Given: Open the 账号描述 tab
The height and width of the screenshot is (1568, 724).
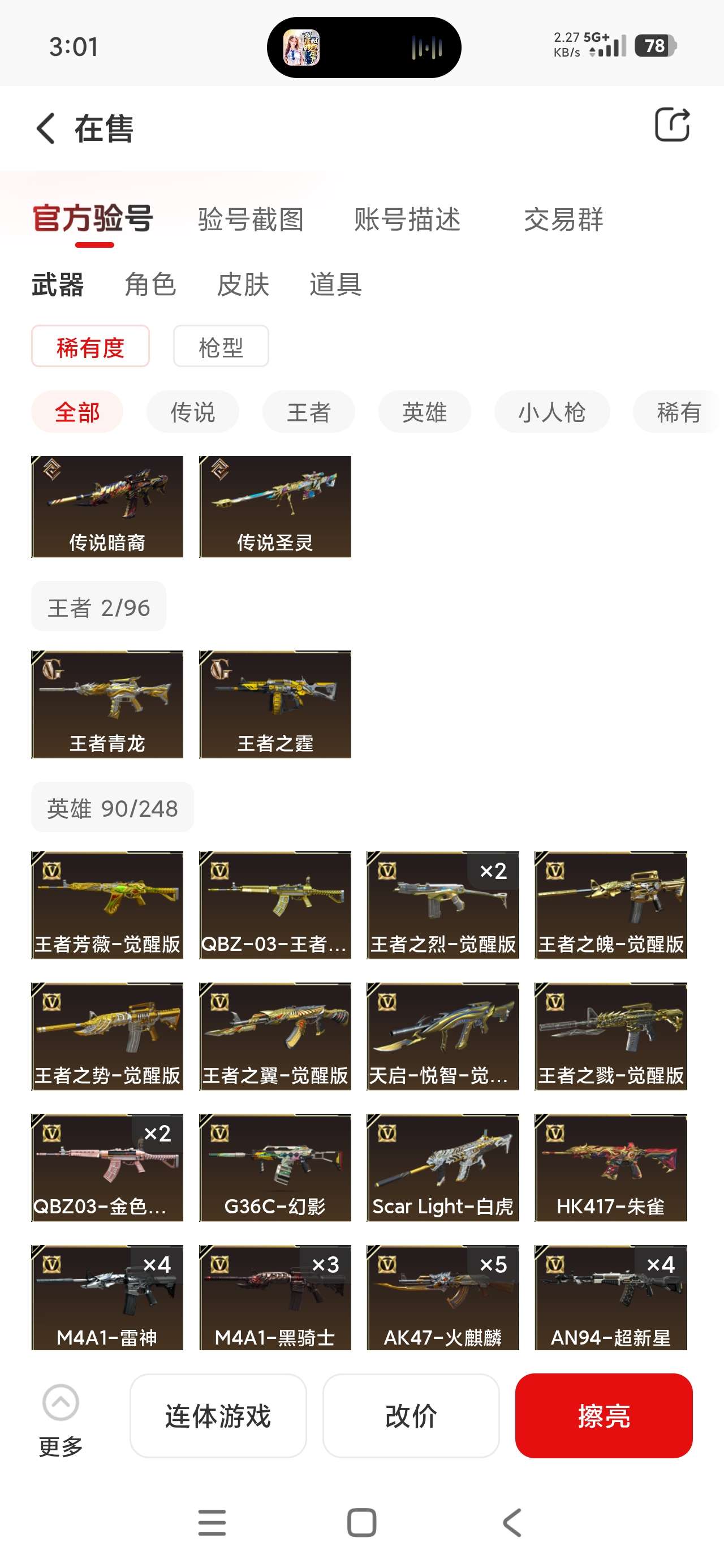Looking at the screenshot, I should pyautogui.click(x=407, y=219).
